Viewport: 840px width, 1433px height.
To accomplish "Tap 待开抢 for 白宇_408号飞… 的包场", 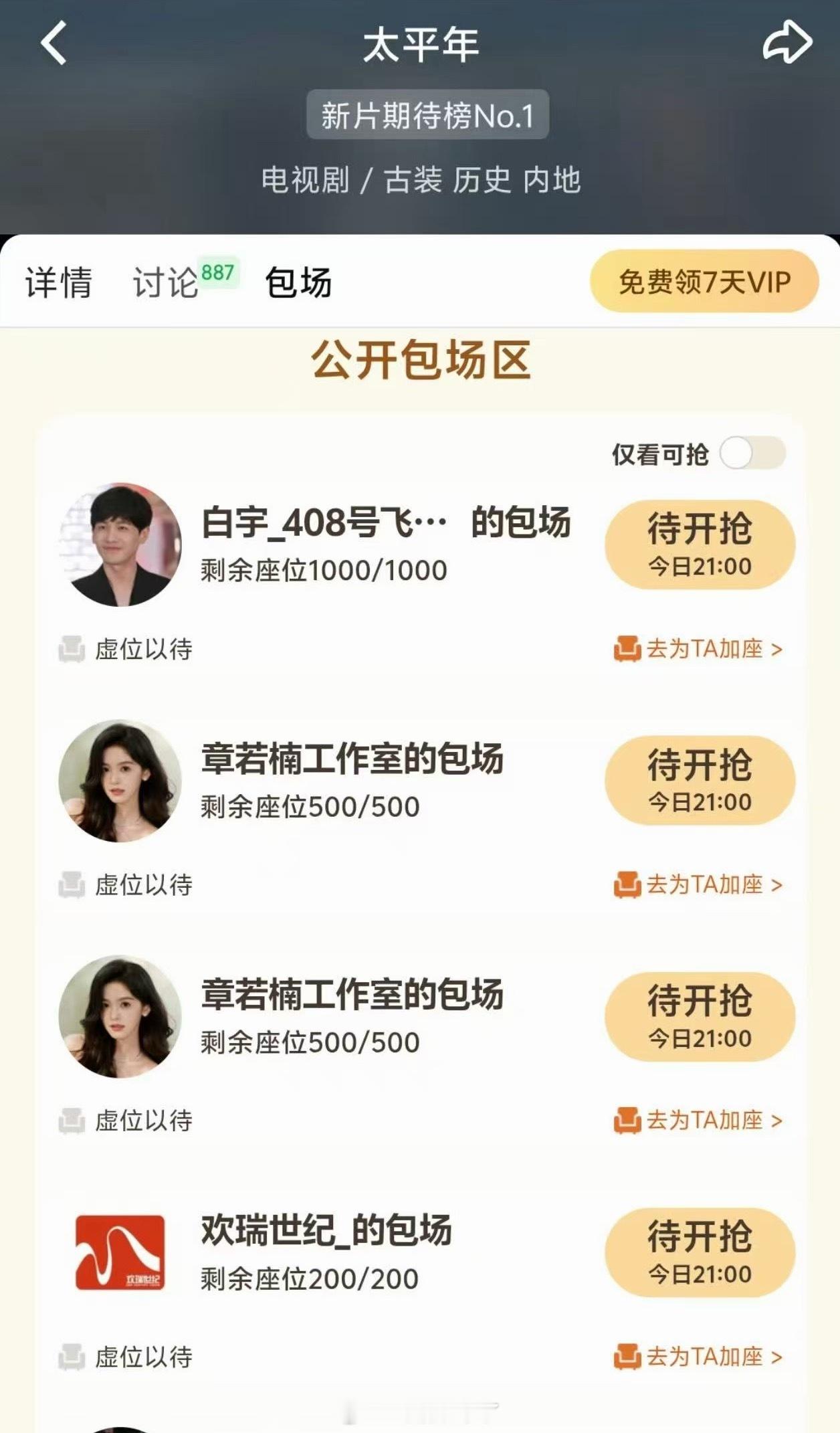I will pyautogui.click(x=700, y=545).
